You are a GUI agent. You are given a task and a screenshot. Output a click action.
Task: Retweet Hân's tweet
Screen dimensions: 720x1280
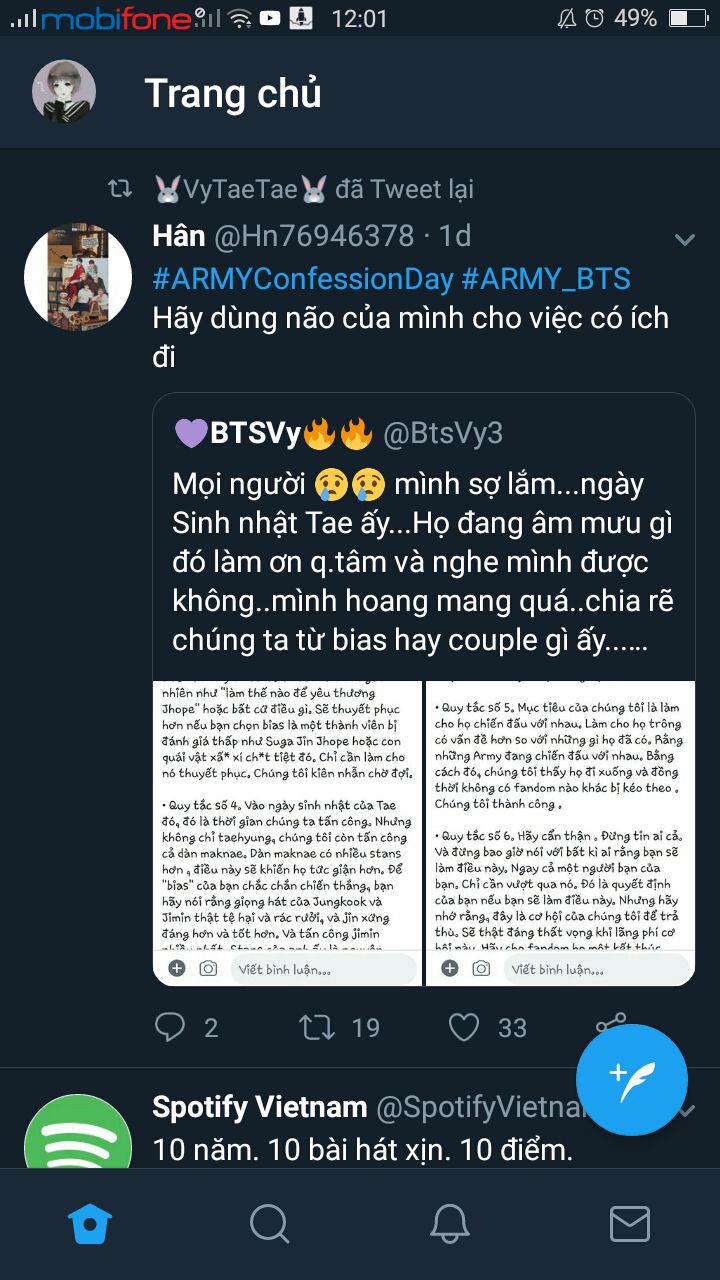[x=318, y=1027]
